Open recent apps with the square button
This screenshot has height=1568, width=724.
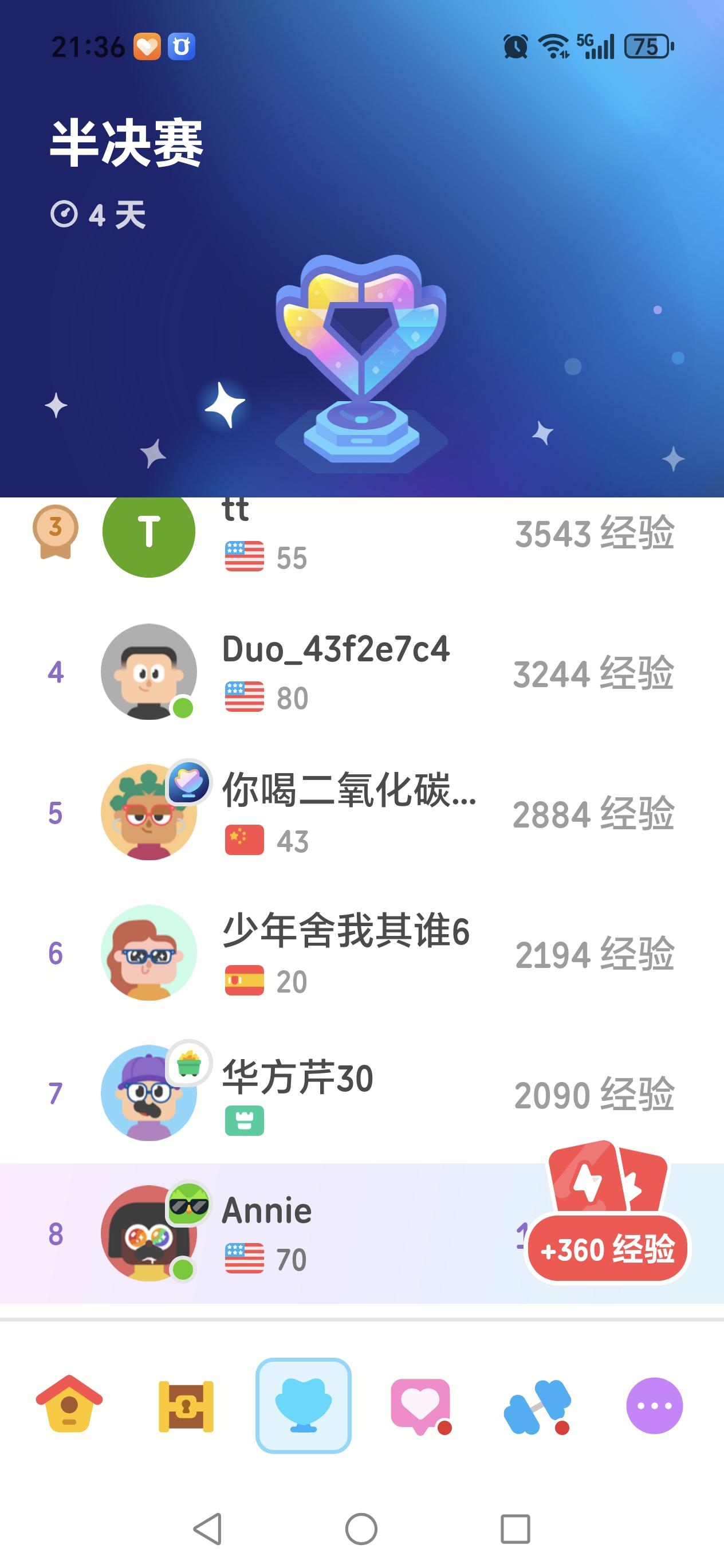pos(516,1528)
